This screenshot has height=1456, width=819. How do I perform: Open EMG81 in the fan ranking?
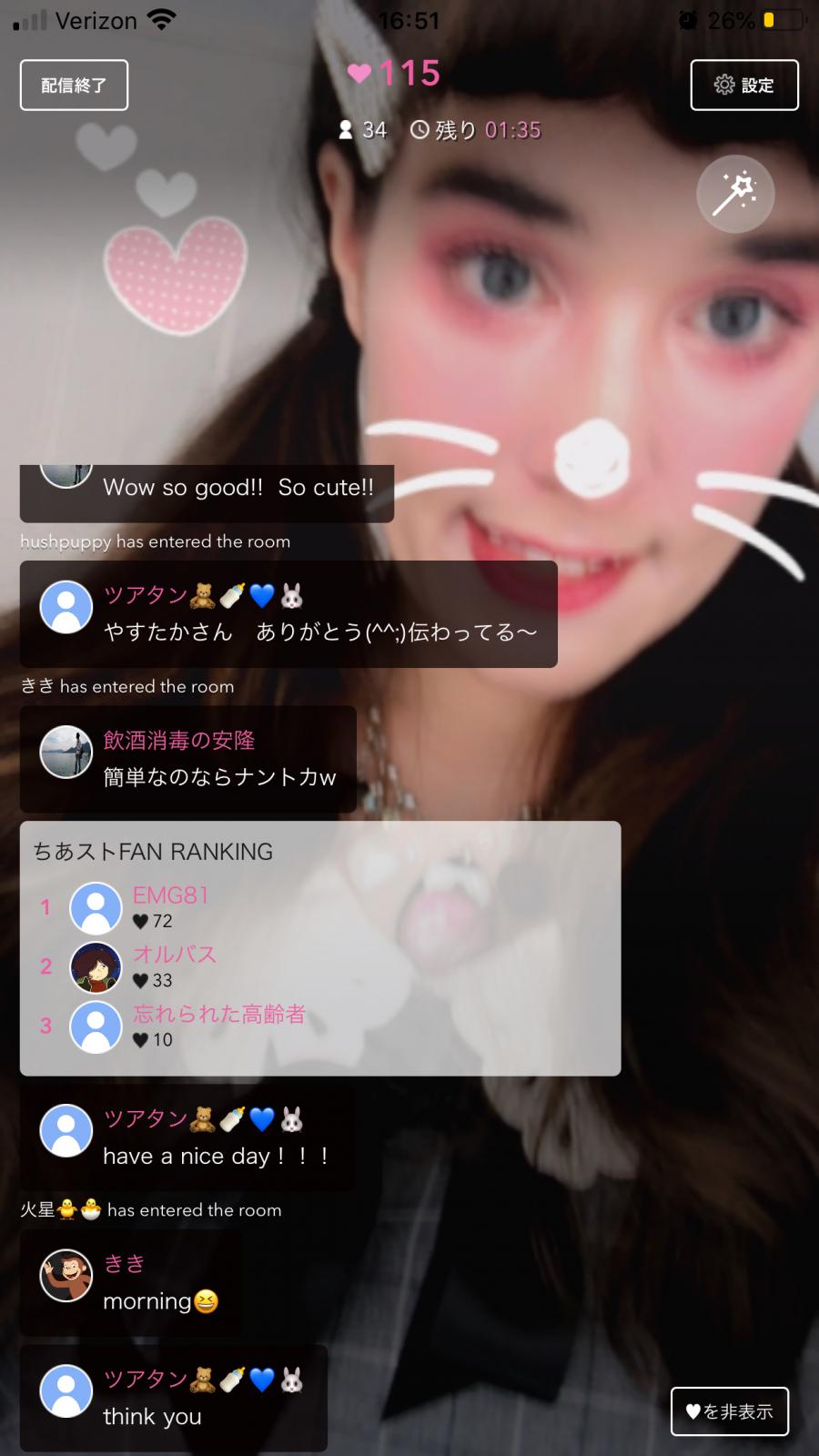pos(170,895)
